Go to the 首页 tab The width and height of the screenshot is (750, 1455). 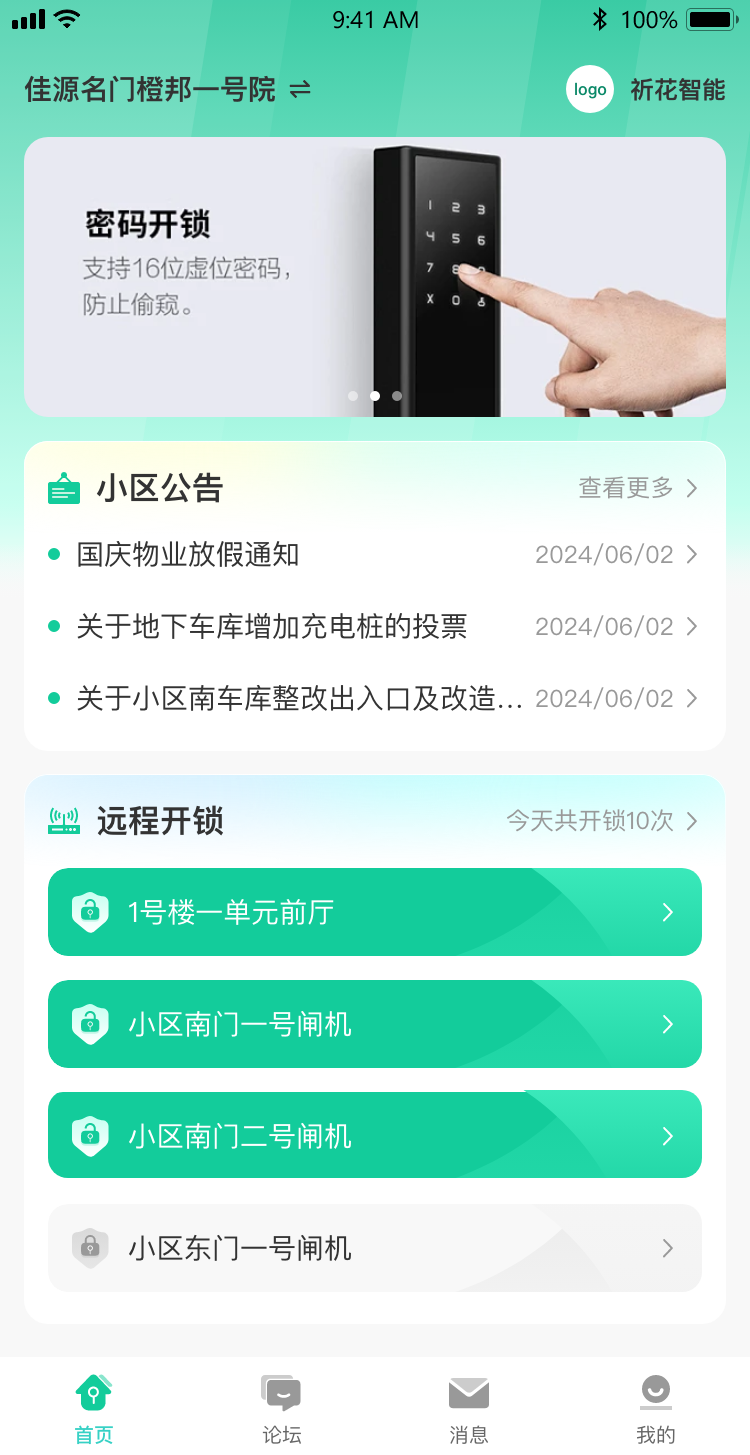pos(94,1408)
